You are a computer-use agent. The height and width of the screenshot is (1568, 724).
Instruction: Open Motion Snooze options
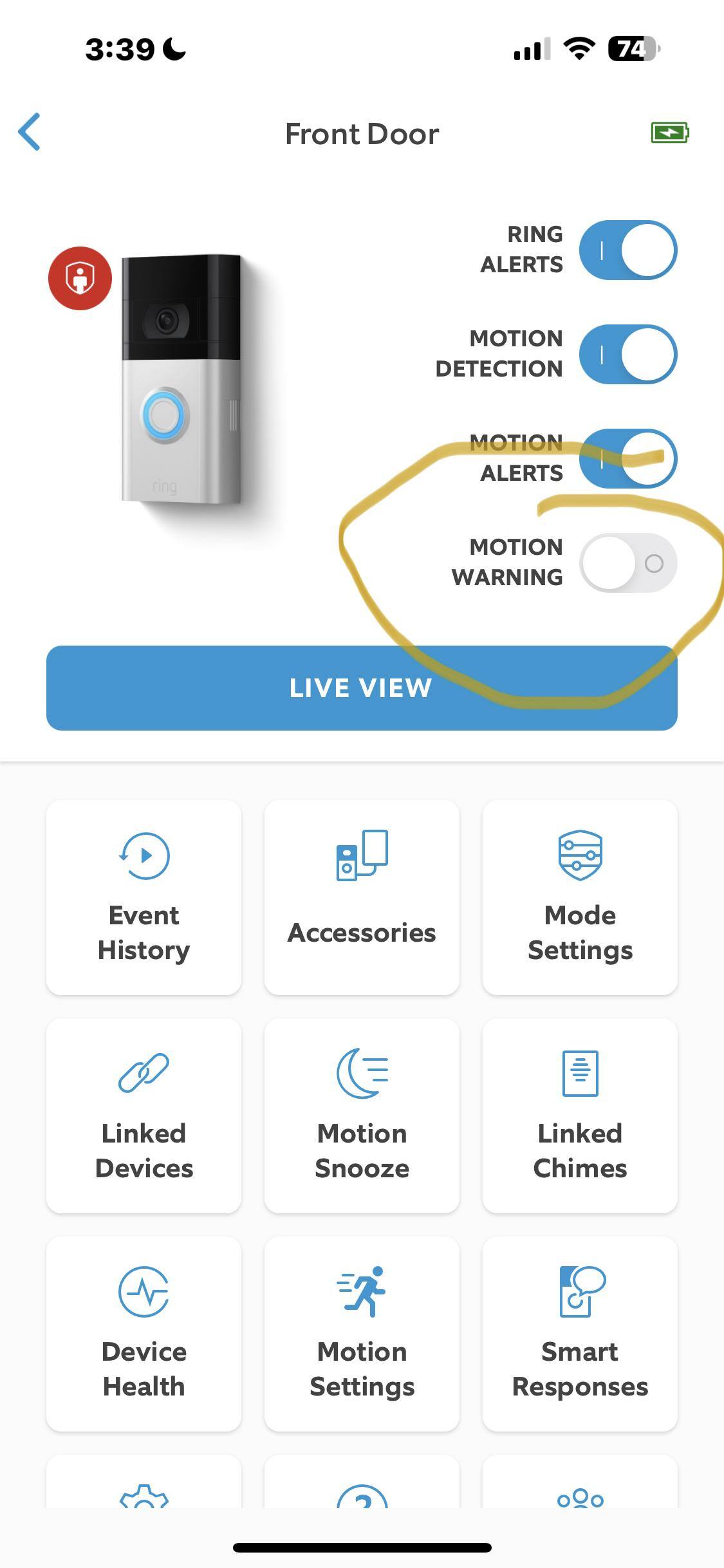[x=362, y=1115]
